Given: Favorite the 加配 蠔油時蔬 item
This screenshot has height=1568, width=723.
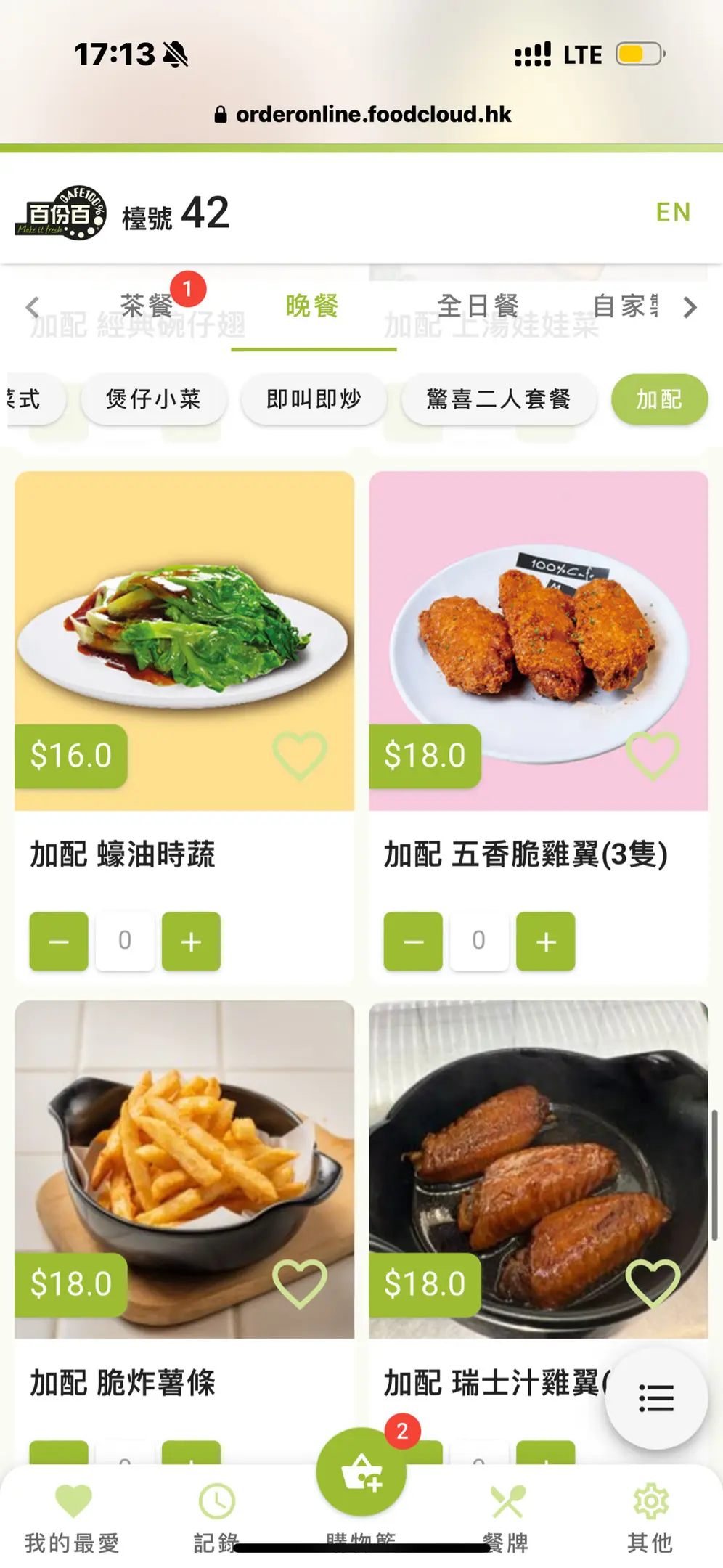Looking at the screenshot, I should pos(299,755).
